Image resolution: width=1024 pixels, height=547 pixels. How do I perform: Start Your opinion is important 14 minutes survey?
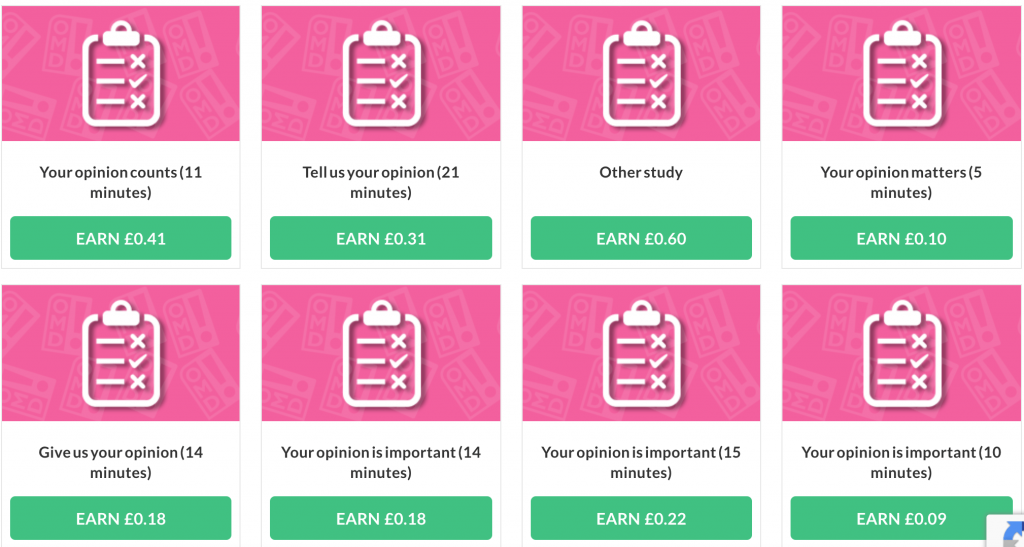tap(380, 518)
